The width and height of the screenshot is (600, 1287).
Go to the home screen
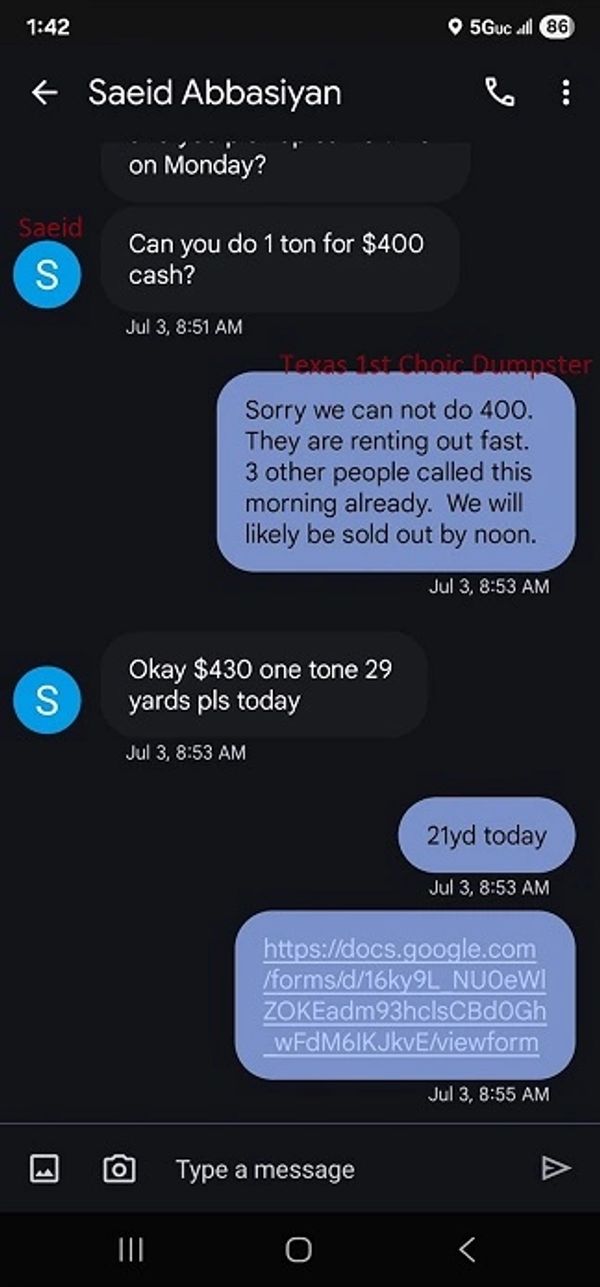point(298,1248)
